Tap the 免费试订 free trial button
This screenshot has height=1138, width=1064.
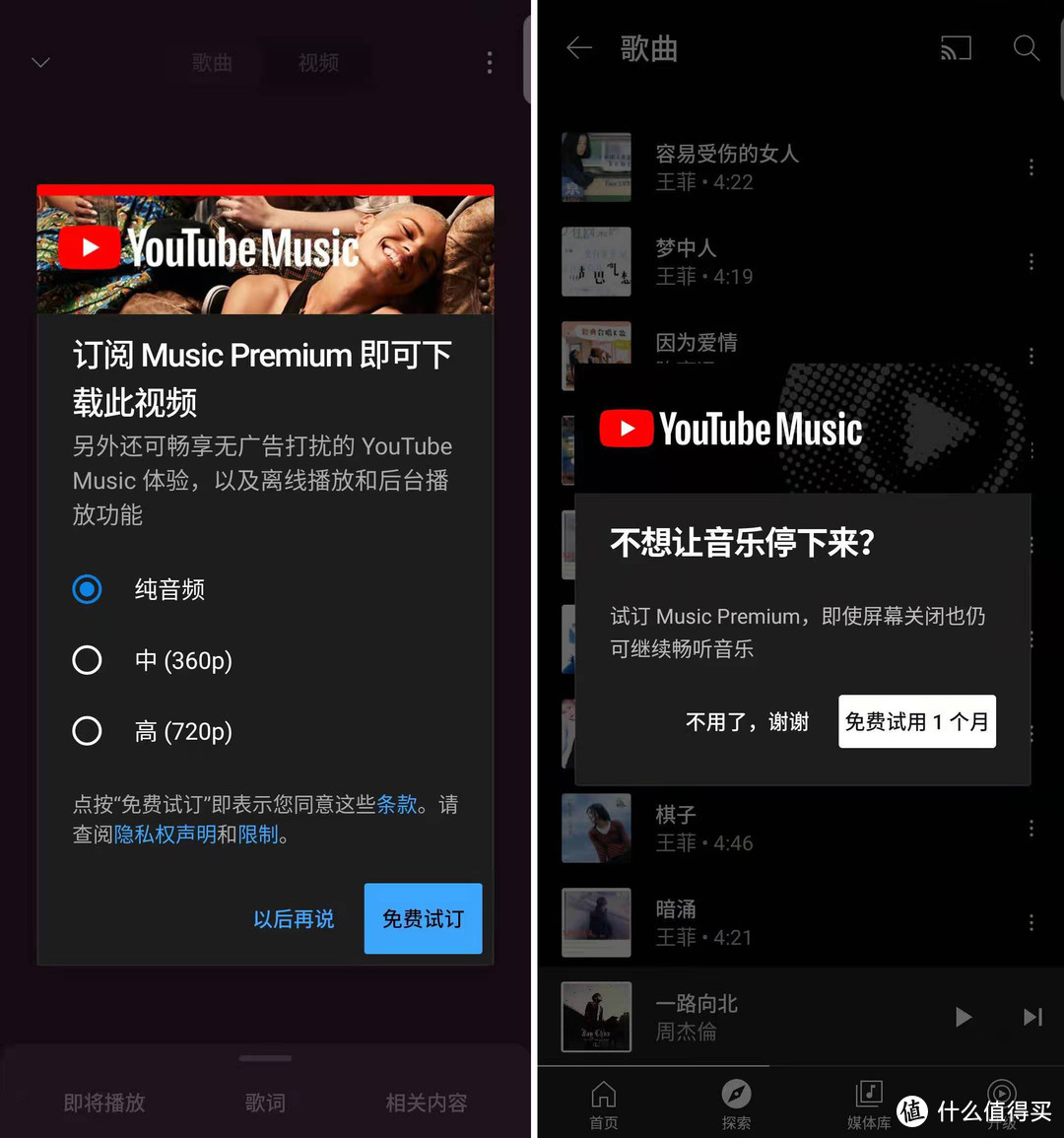[x=423, y=918]
